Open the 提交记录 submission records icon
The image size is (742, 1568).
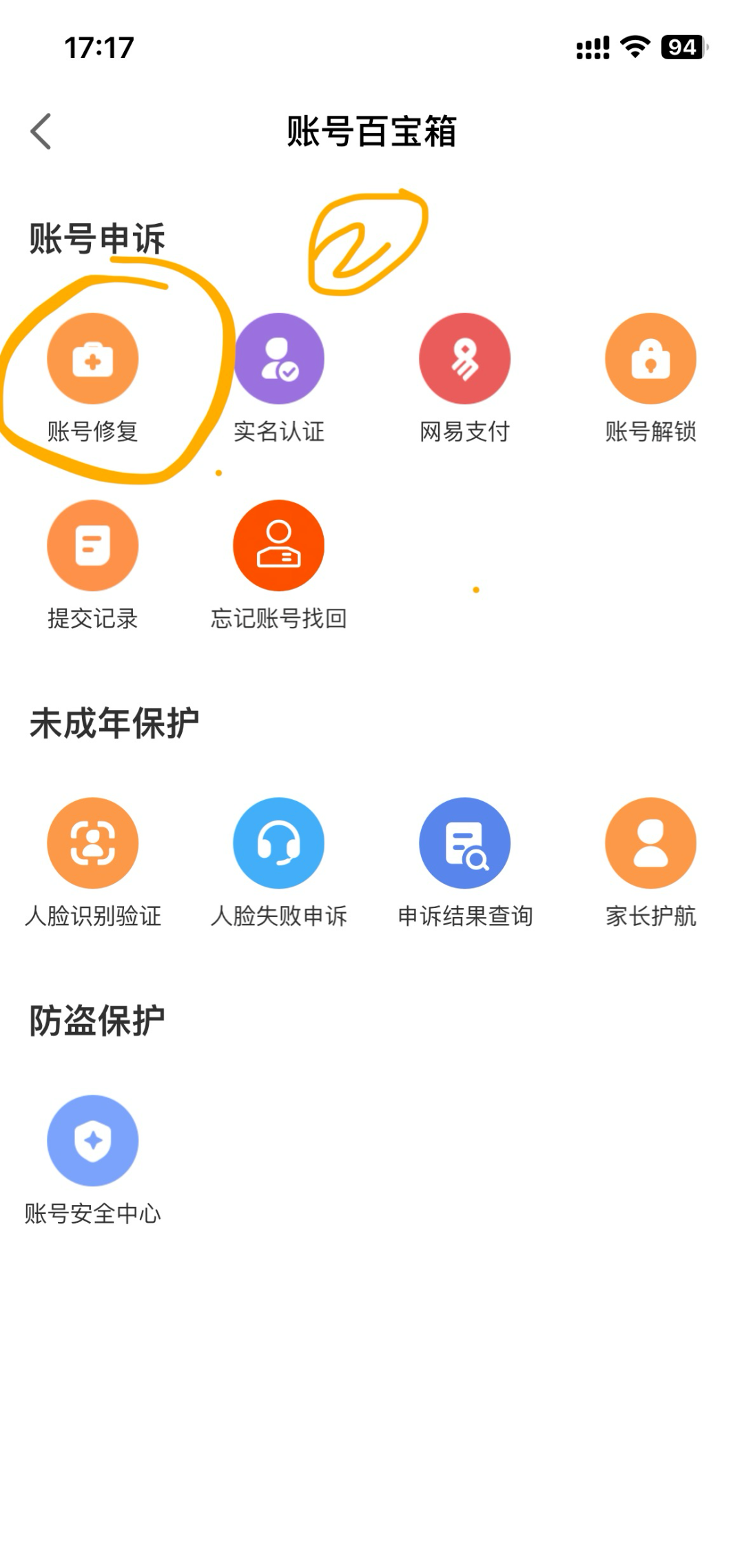[93, 544]
